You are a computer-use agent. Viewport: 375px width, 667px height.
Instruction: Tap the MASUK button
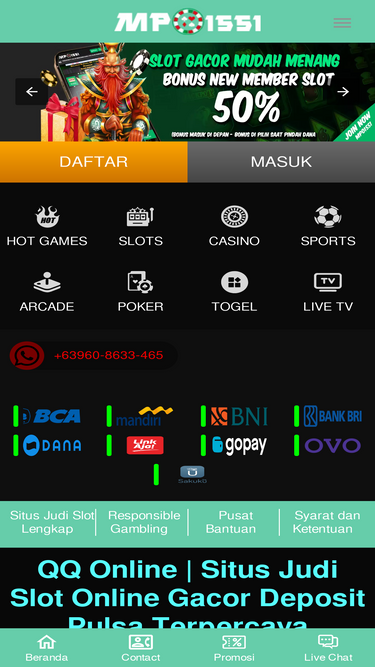[x=281, y=162]
